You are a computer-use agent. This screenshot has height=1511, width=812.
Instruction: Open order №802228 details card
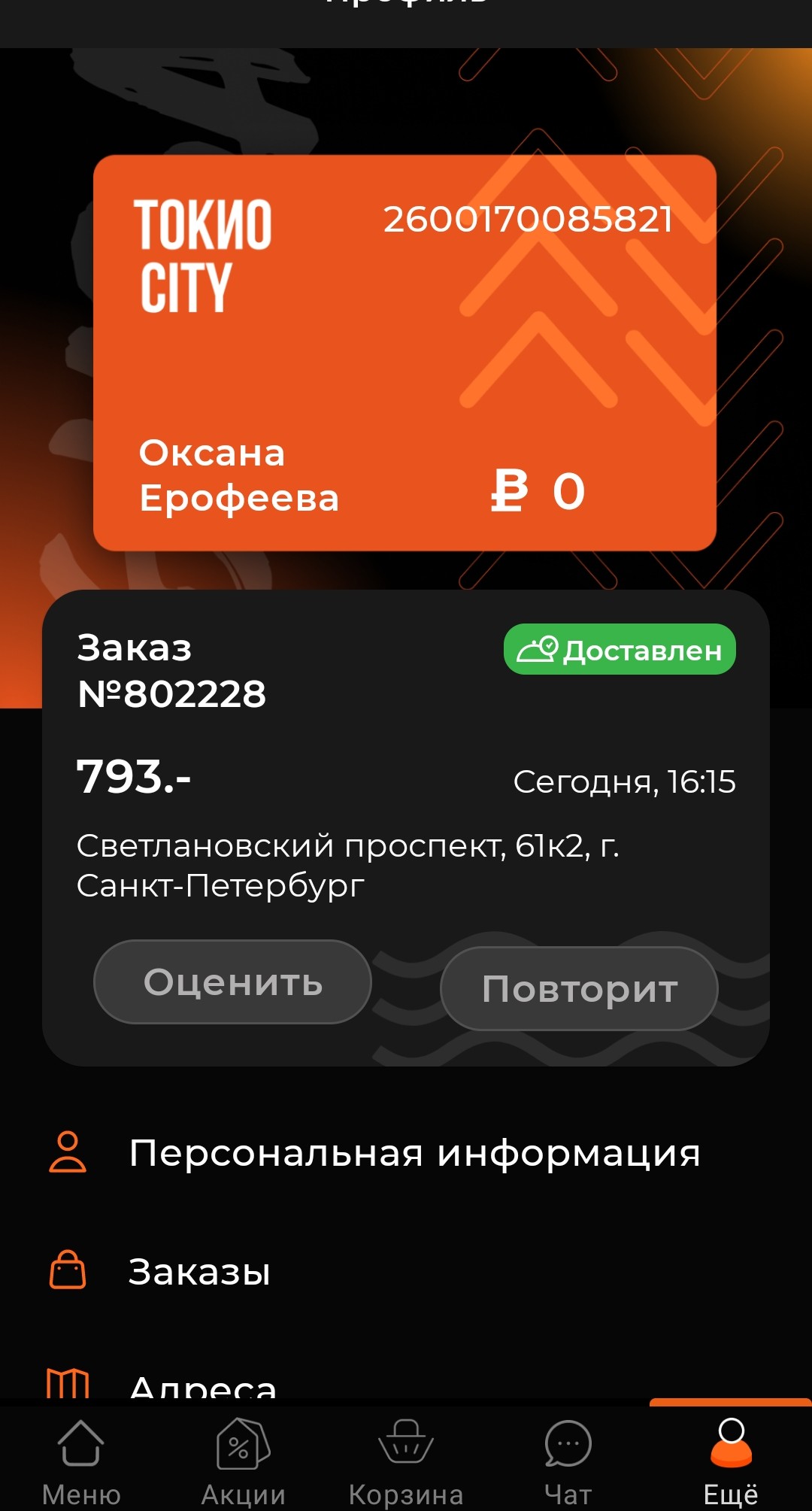click(x=406, y=827)
